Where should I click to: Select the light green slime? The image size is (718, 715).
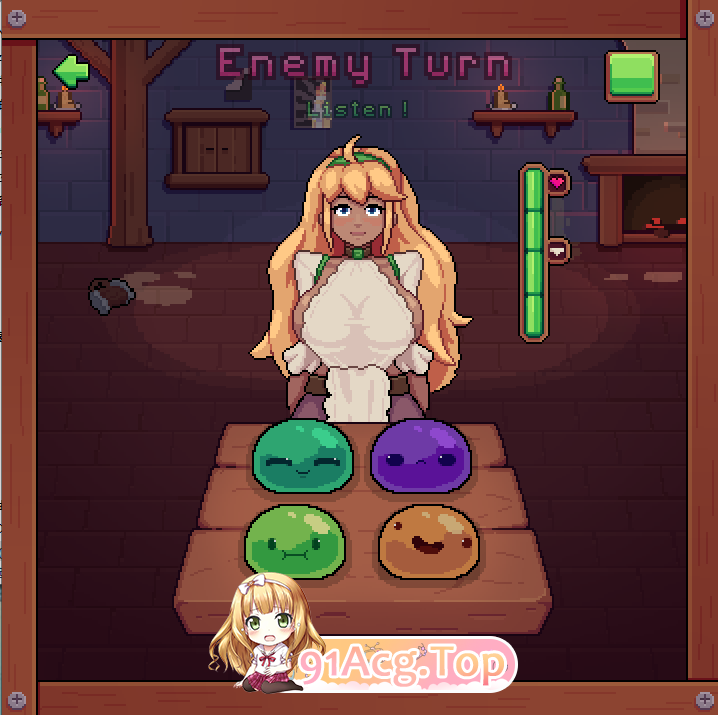(x=296, y=542)
